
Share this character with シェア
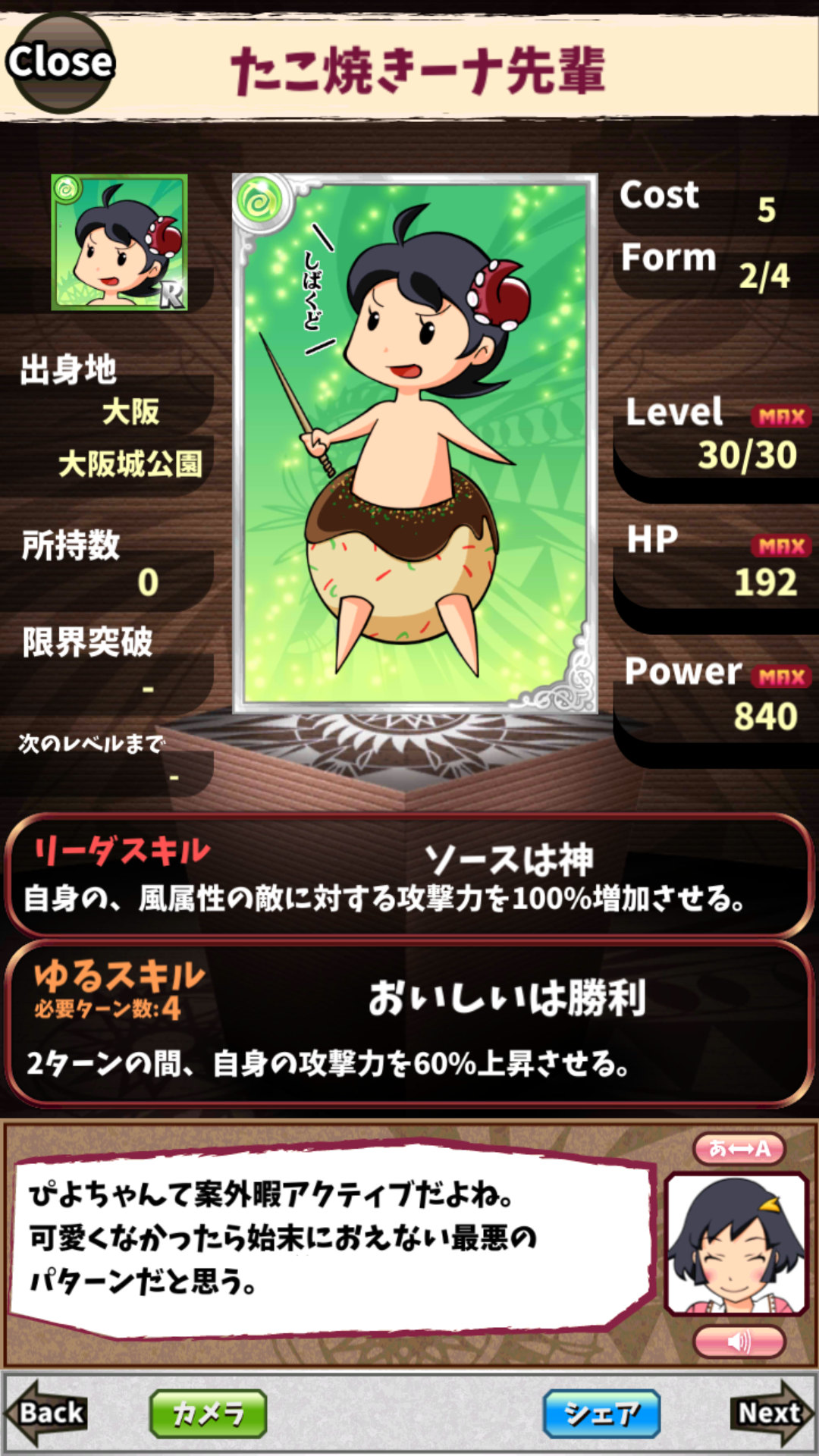pyautogui.click(x=601, y=1414)
